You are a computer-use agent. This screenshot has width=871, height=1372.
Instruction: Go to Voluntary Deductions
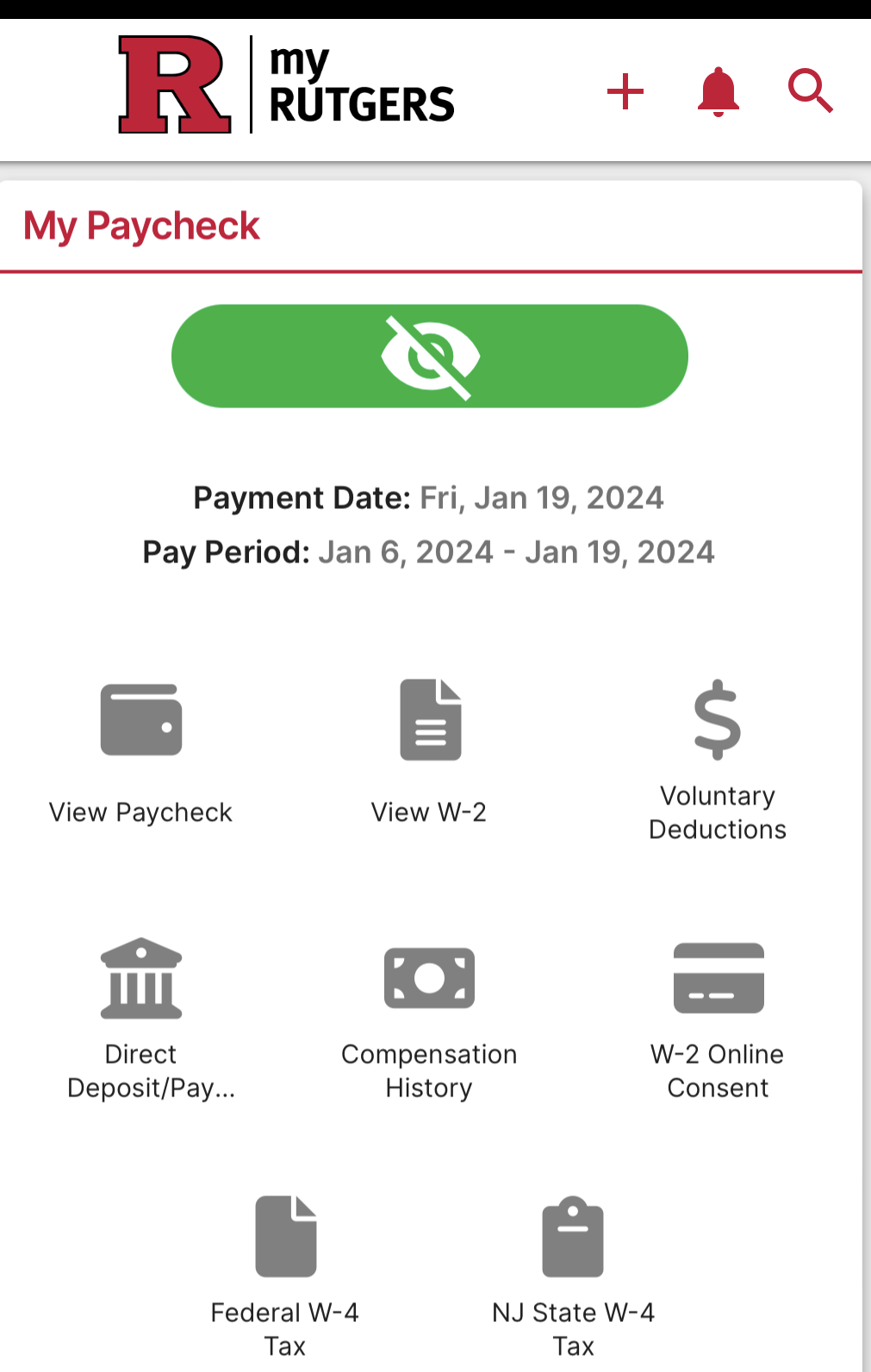pos(718,760)
